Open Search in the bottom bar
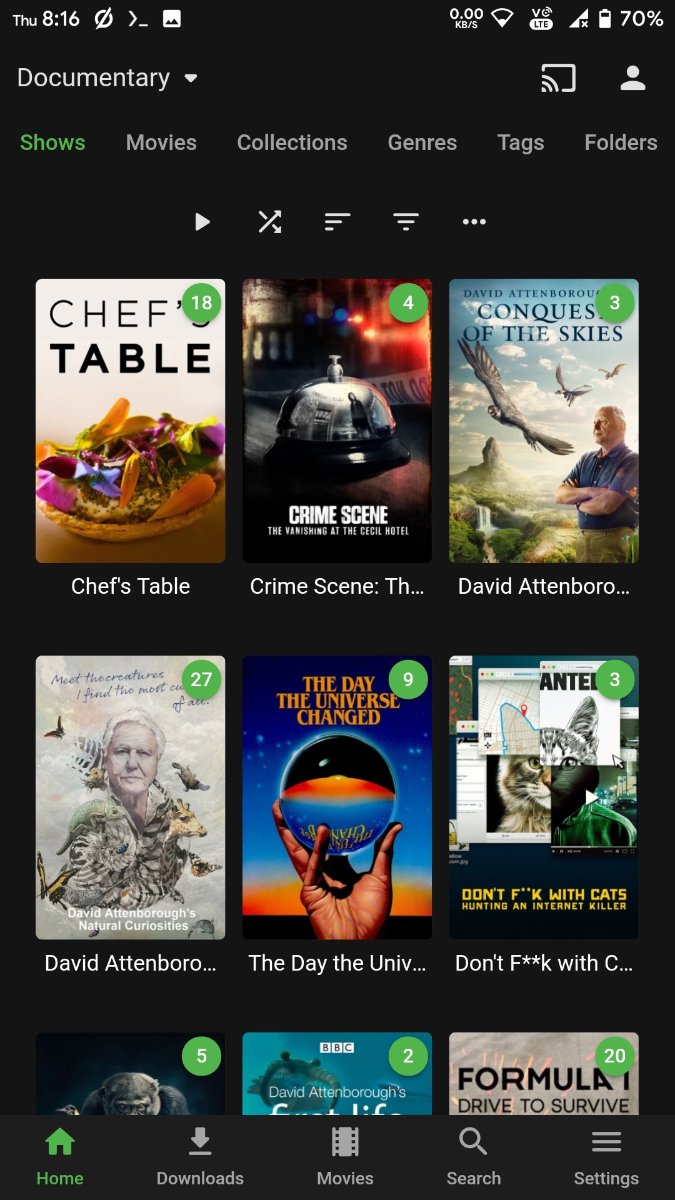The height and width of the screenshot is (1200, 675). point(473,1157)
